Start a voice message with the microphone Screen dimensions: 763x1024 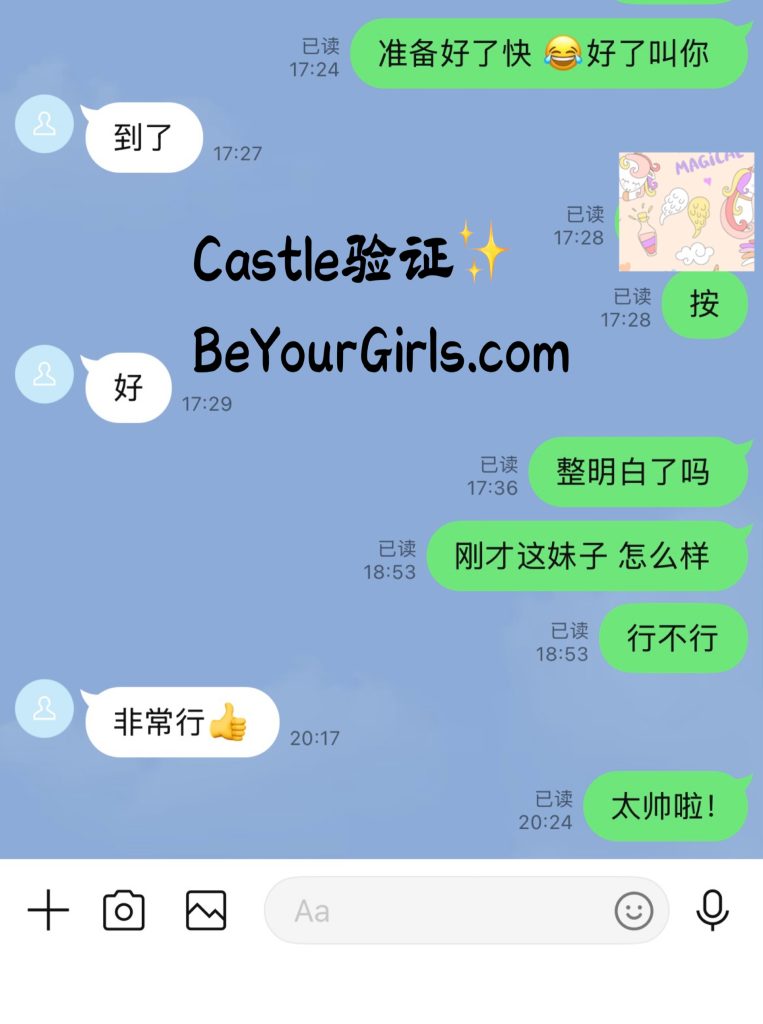[712, 911]
